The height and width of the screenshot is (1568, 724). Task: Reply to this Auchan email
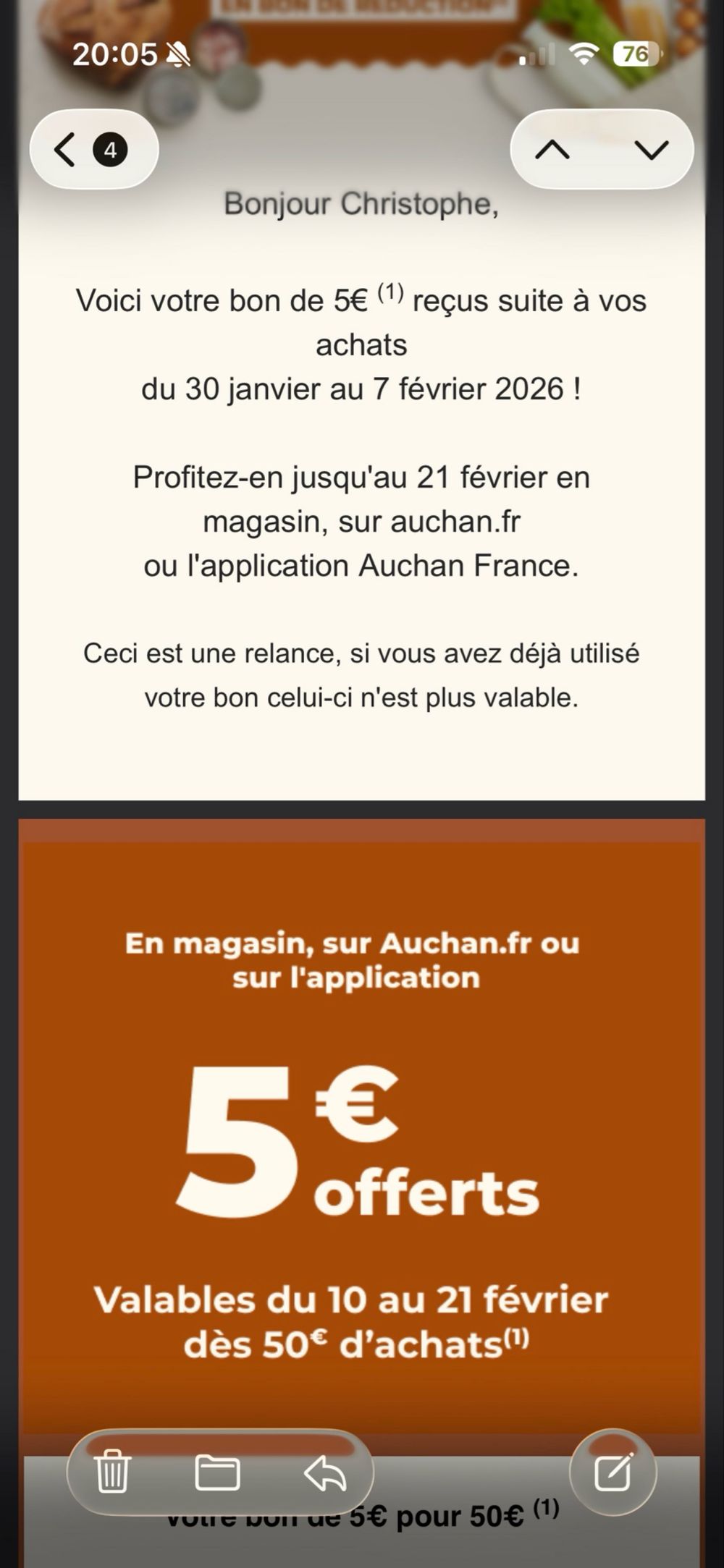[324, 1472]
